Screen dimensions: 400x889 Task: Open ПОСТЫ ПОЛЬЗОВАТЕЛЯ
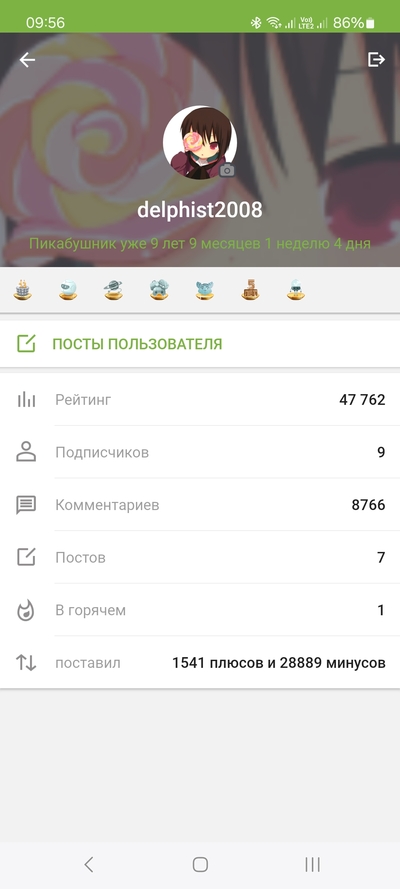tap(200, 344)
